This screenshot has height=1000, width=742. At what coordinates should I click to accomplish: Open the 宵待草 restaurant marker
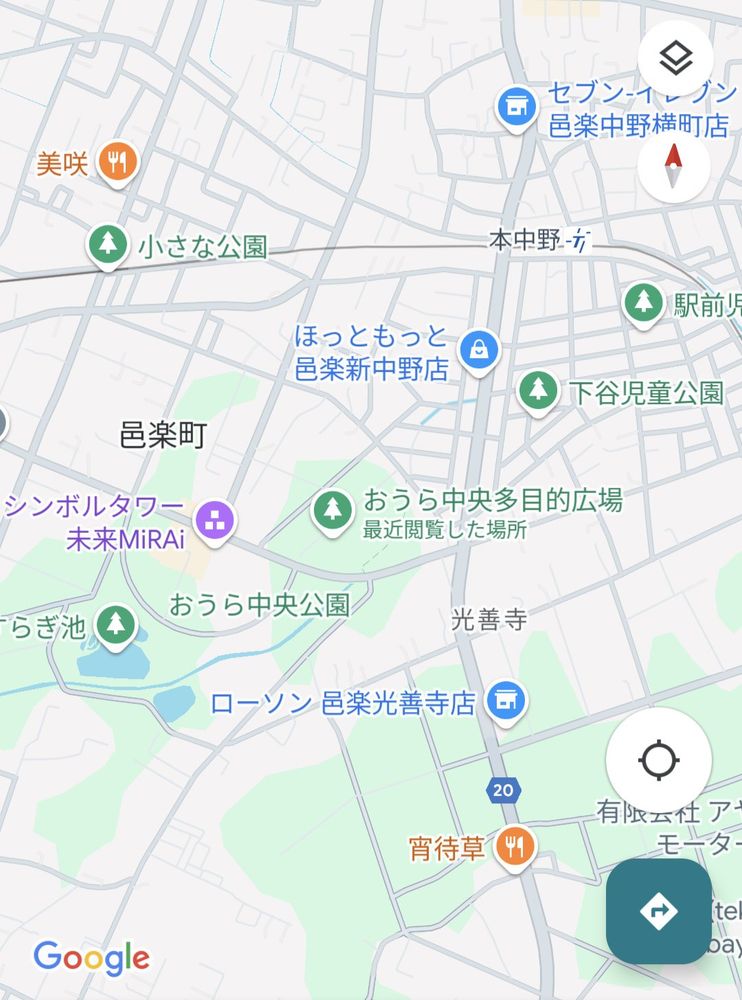pyautogui.click(x=516, y=848)
